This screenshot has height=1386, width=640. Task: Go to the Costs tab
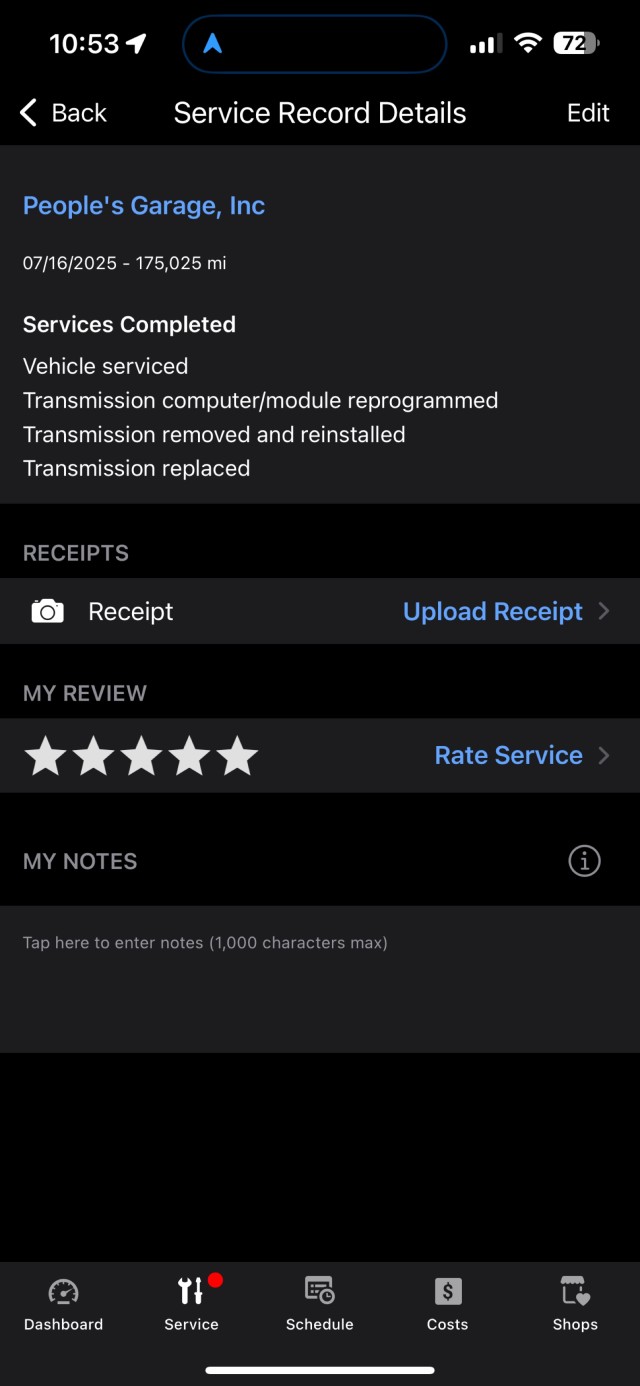tap(447, 1304)
